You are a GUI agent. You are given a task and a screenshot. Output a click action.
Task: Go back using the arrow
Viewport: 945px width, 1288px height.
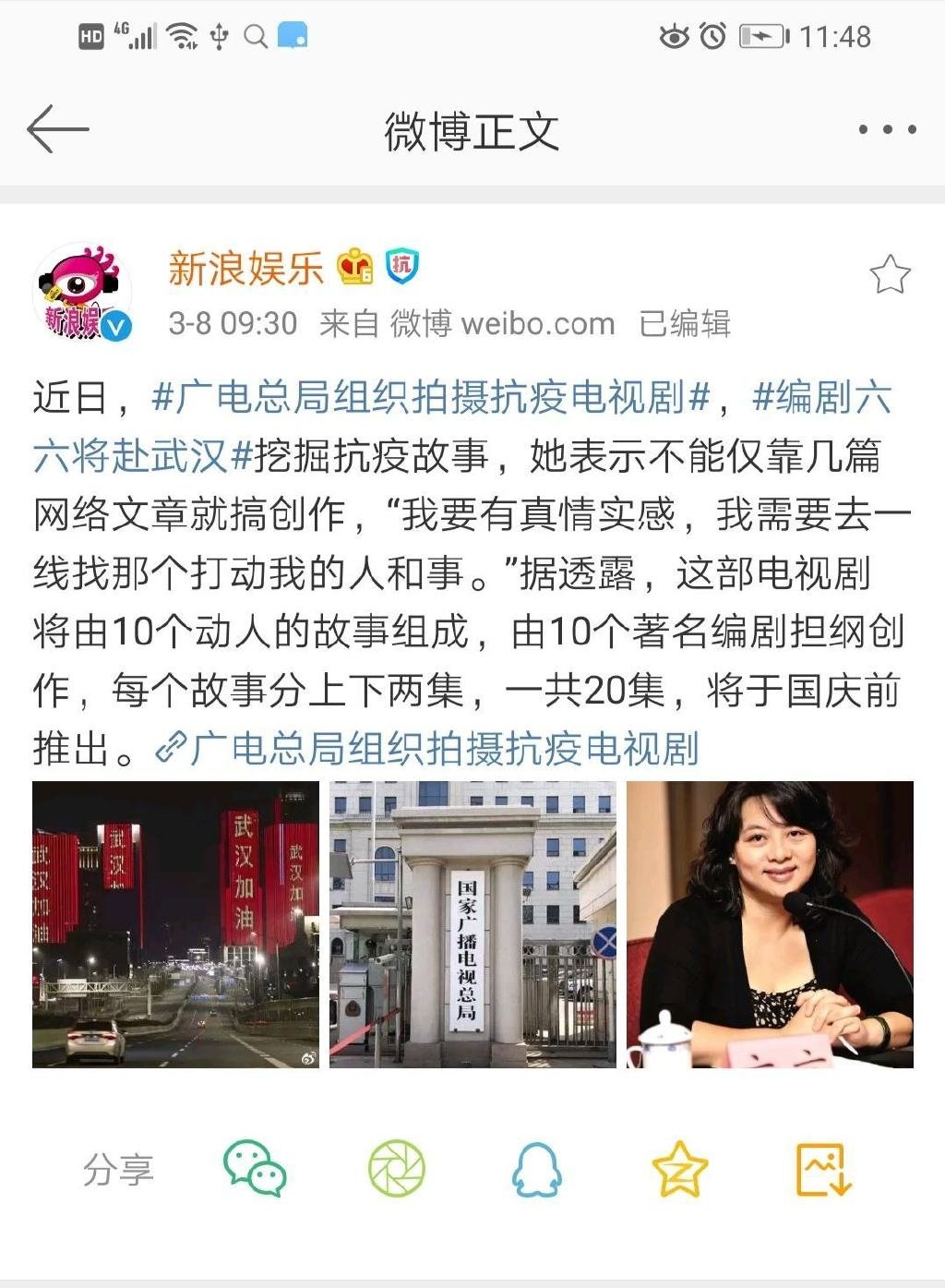click(57, 128)
